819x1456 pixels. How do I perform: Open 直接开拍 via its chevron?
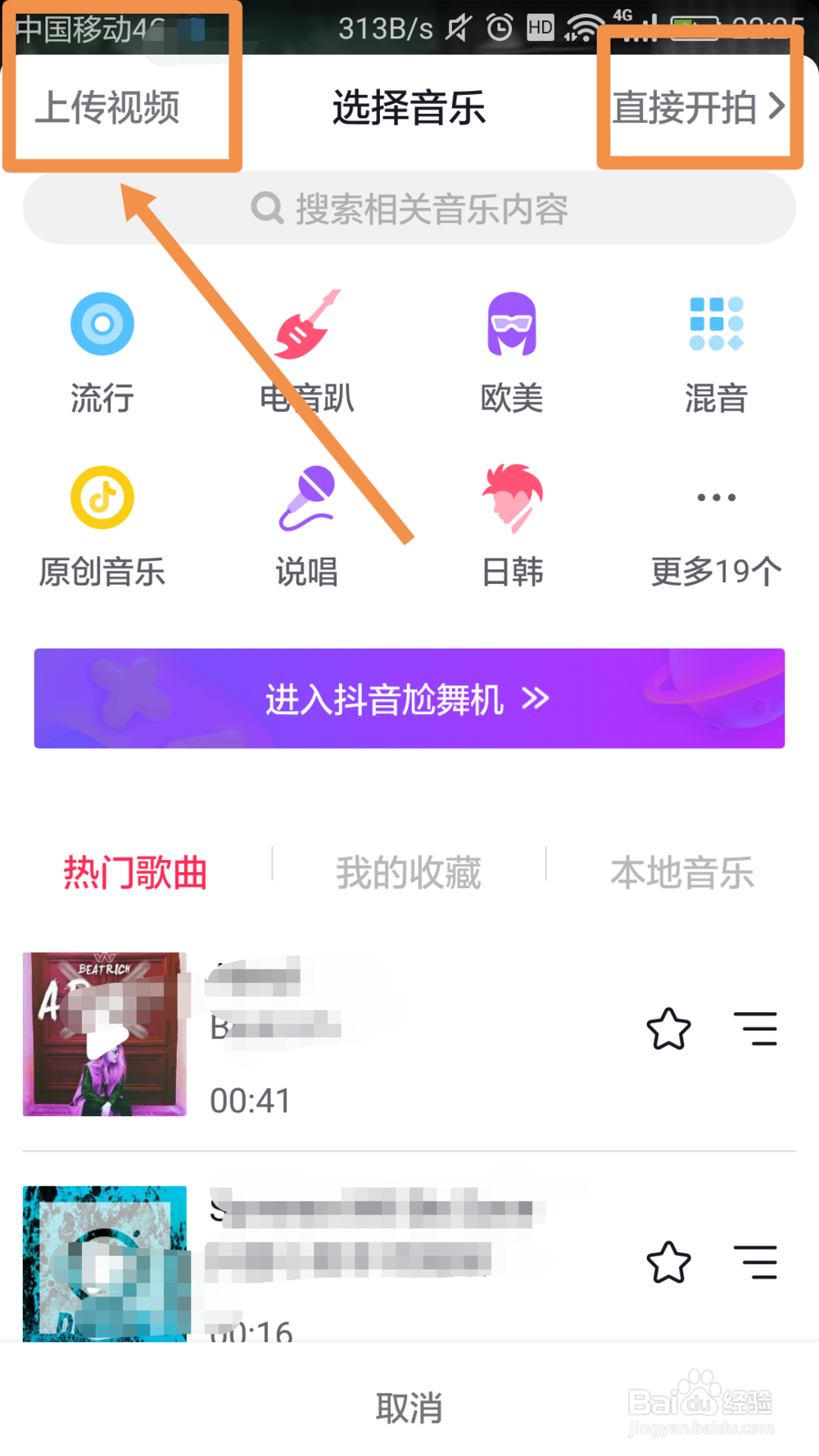coord(776,107)
